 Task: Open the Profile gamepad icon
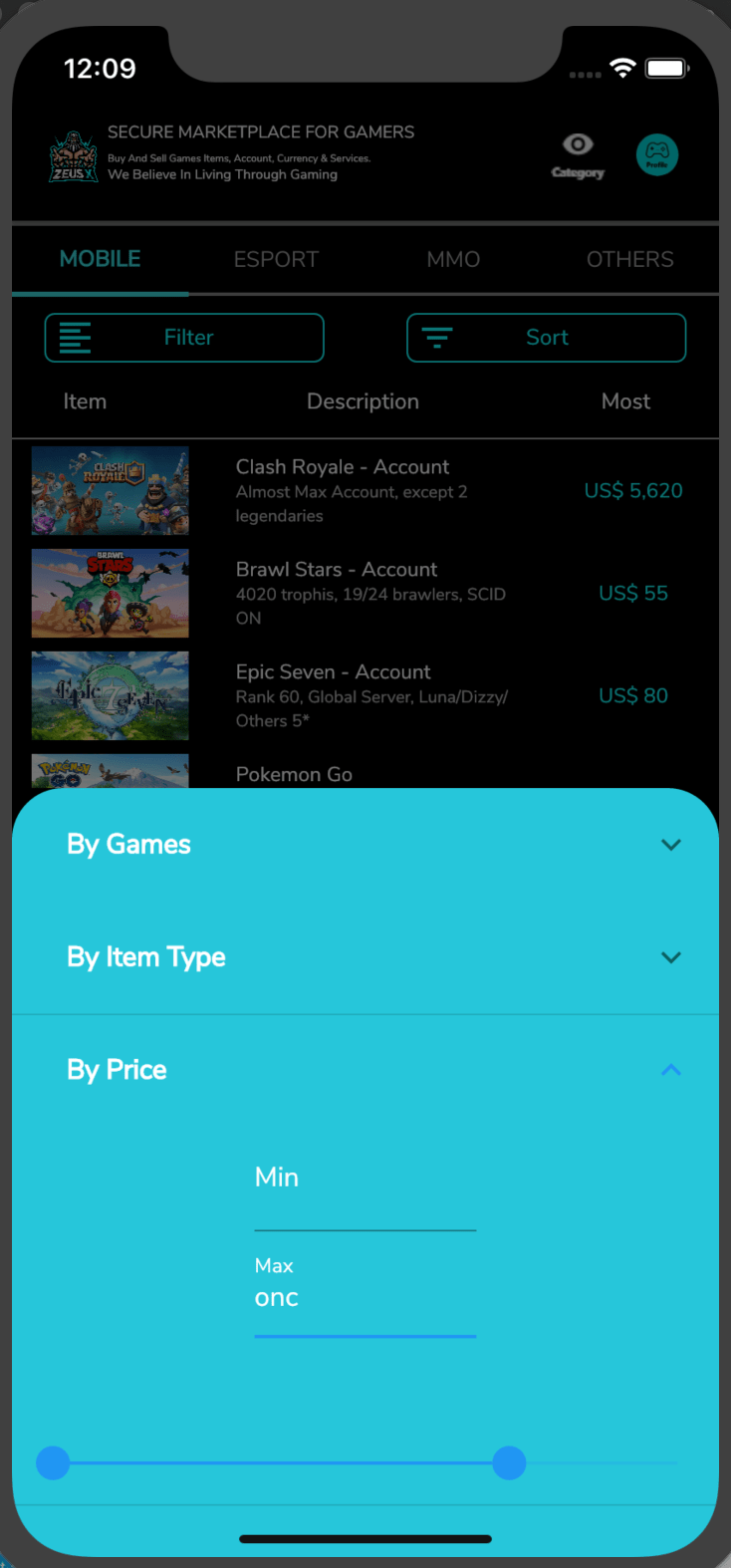point(657,154)
